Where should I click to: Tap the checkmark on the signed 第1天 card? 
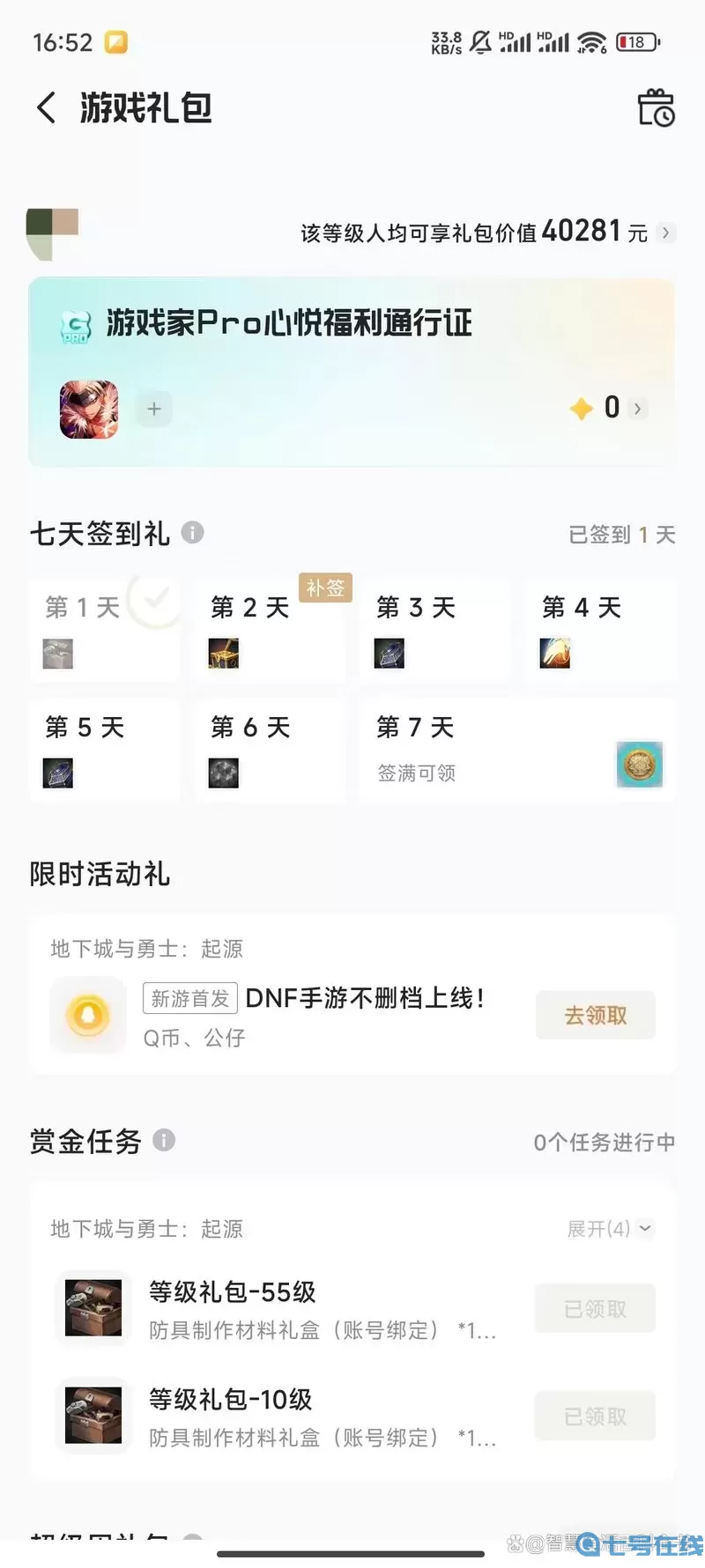click(x=155, y=603)
